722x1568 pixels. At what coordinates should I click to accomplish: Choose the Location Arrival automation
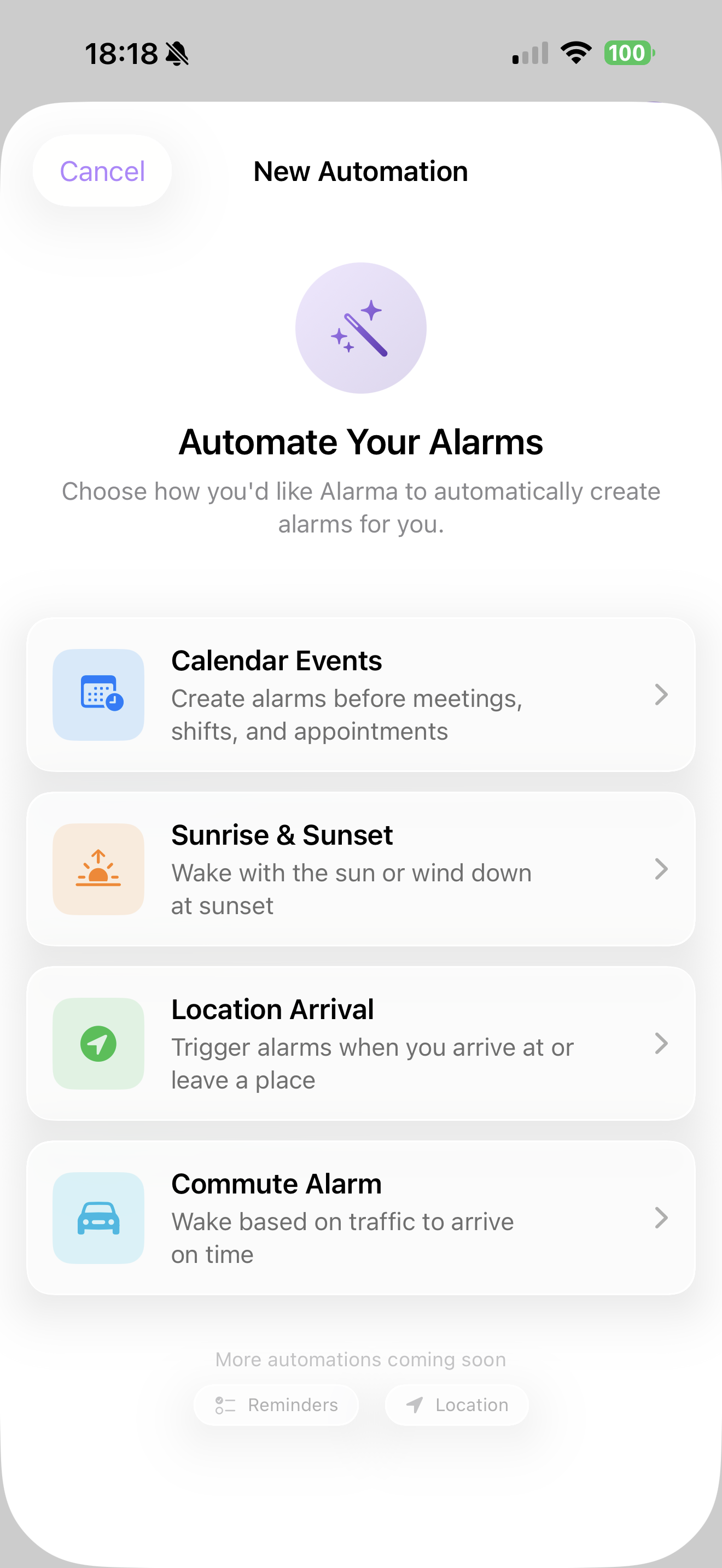pos(360,1043)
